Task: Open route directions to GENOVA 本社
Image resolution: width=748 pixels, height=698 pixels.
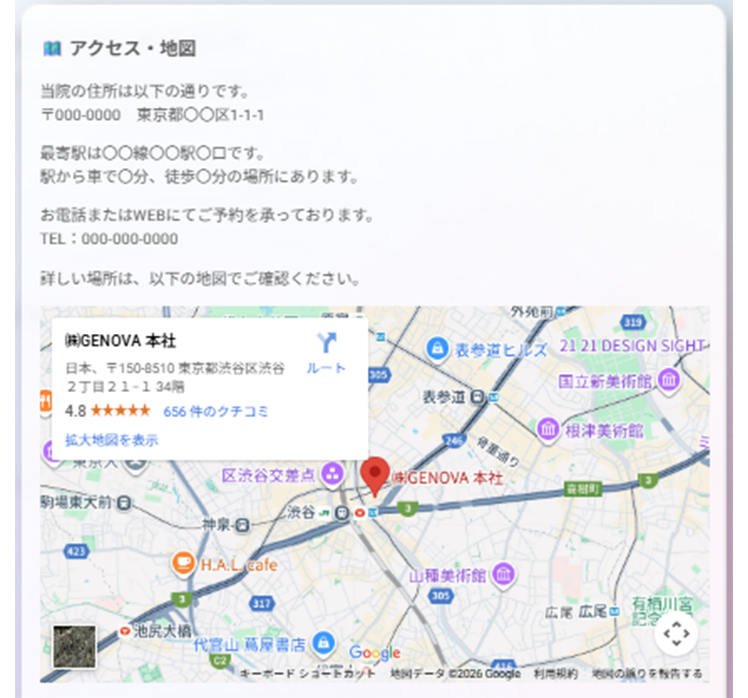Action: (x=326, y=353)
